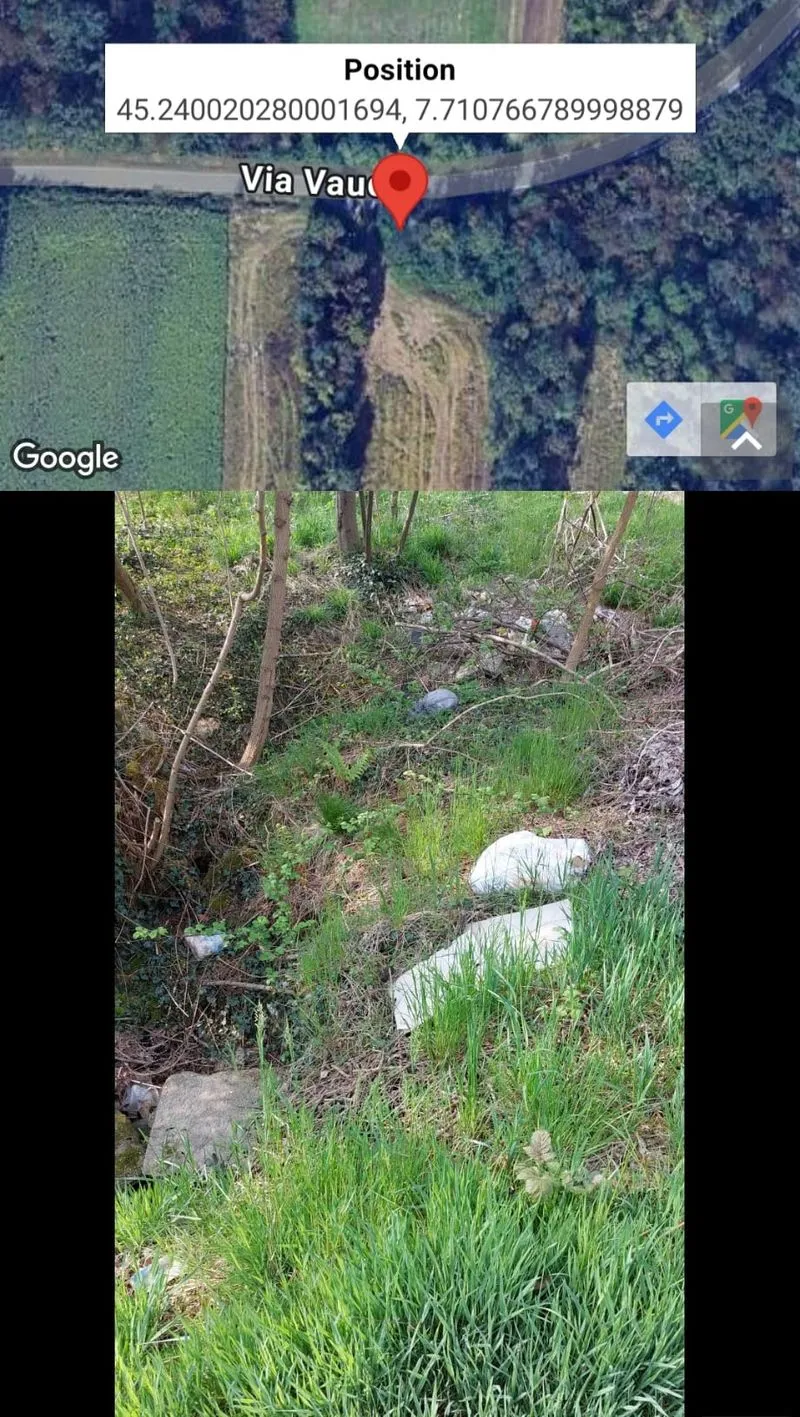This screenshot has width=800, height=1417.
Task: Get directions via the blue arrow icon
Action: [x=663, y=419]
